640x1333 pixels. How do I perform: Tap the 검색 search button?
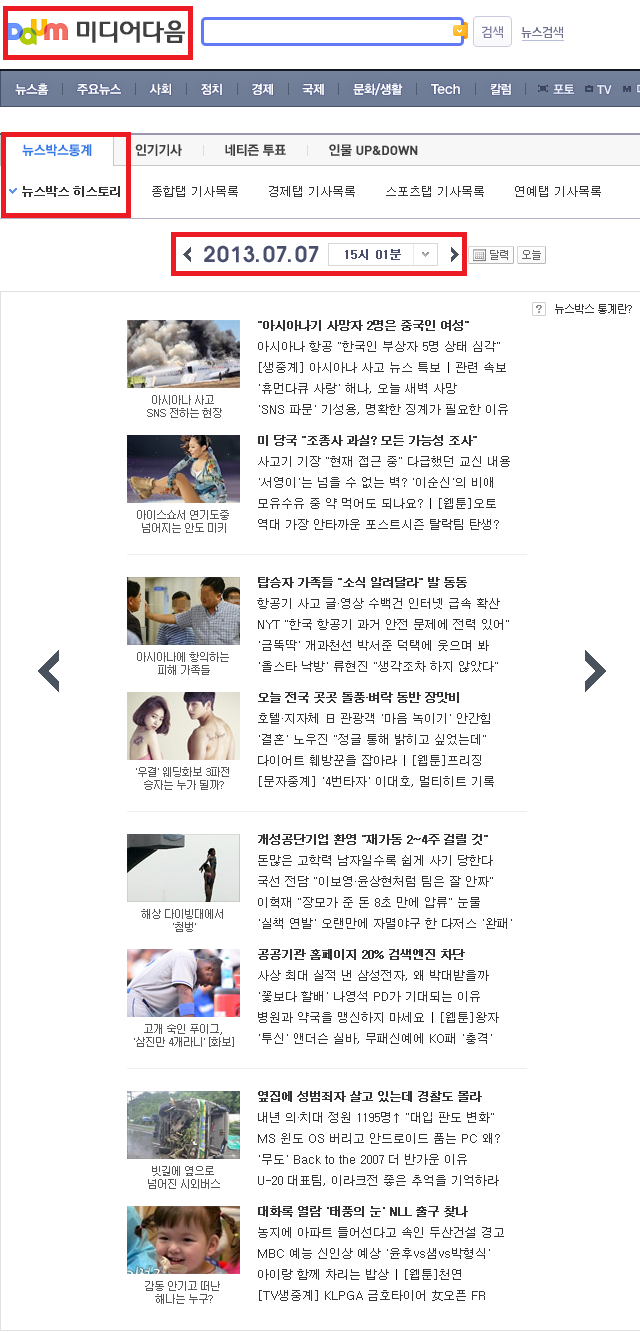tap(492, 32)
